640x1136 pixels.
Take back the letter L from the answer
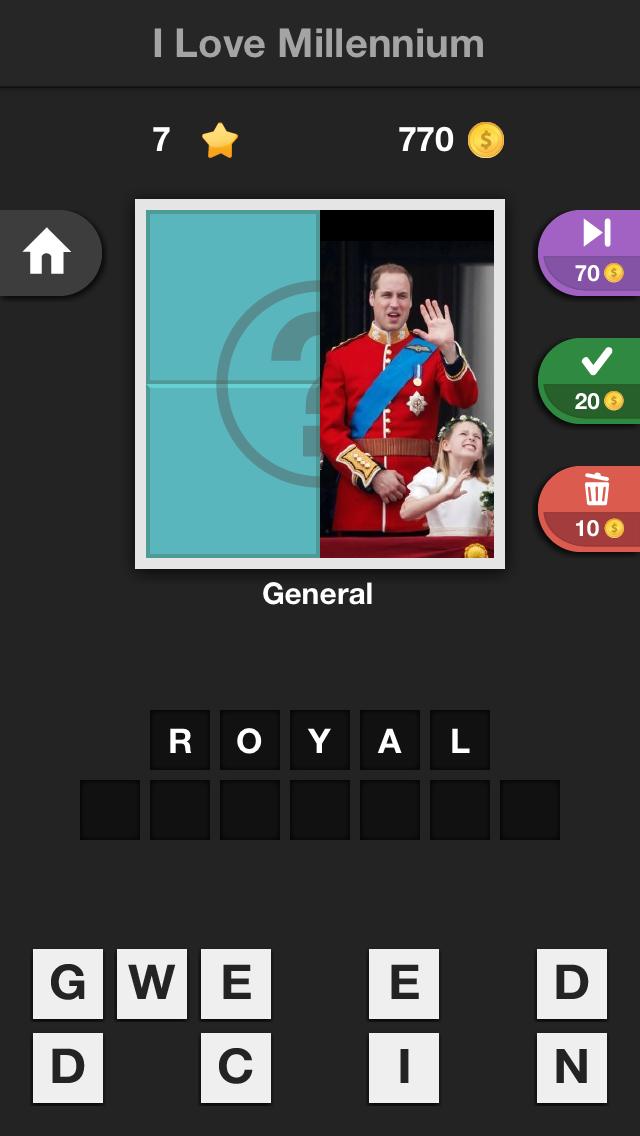click(x=460, y=741)
